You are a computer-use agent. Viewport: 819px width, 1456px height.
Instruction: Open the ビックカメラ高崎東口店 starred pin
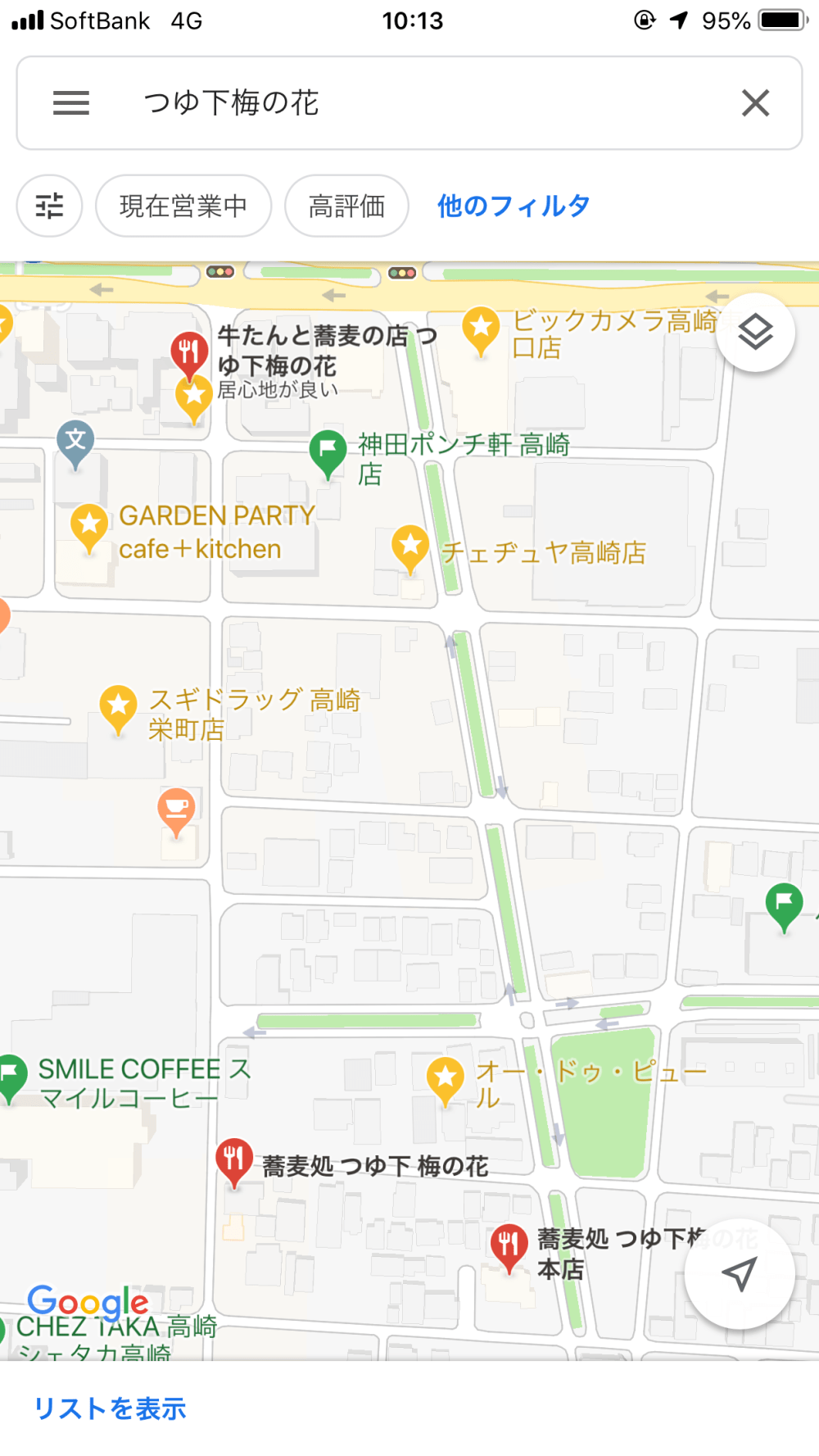[481, 327]
